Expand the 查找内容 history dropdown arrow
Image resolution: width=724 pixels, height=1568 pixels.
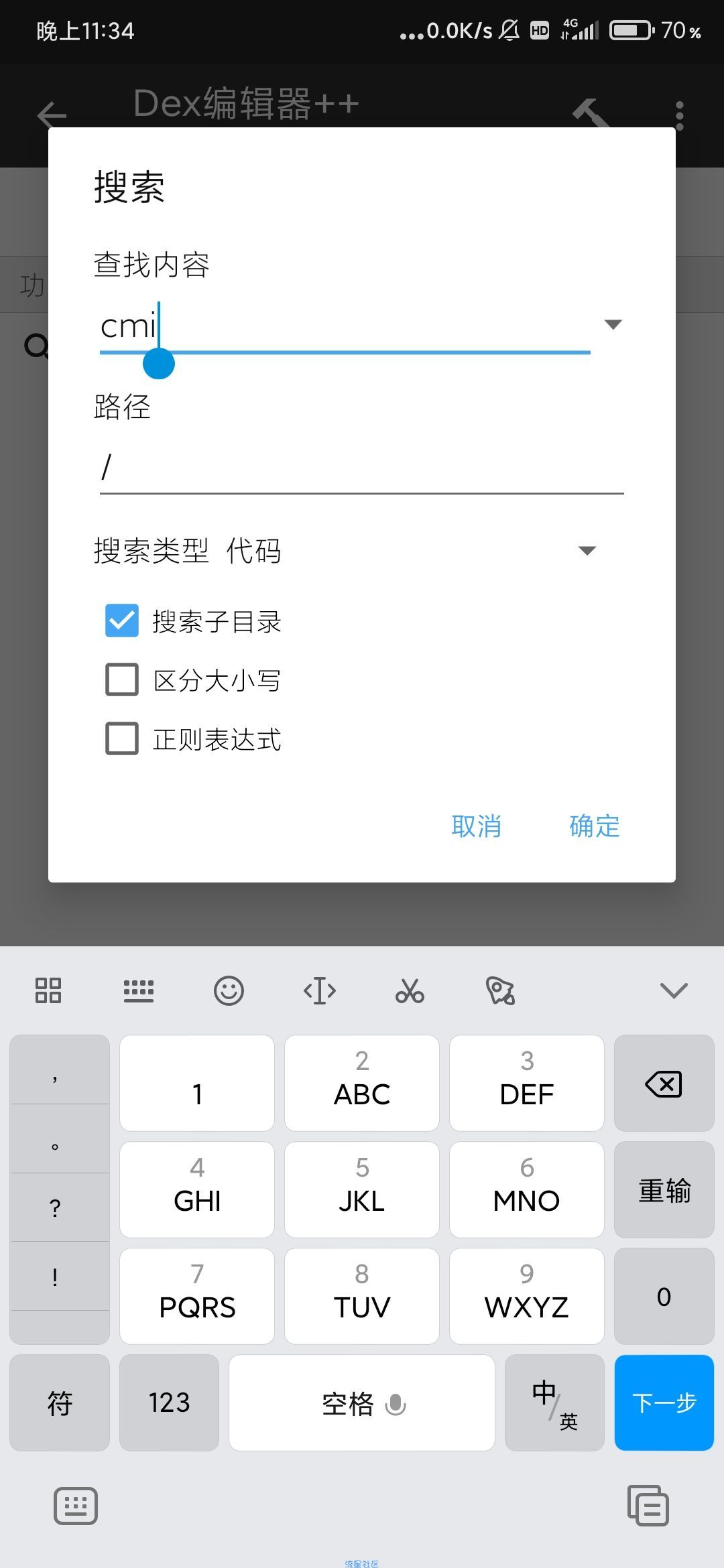click(613, 325)
